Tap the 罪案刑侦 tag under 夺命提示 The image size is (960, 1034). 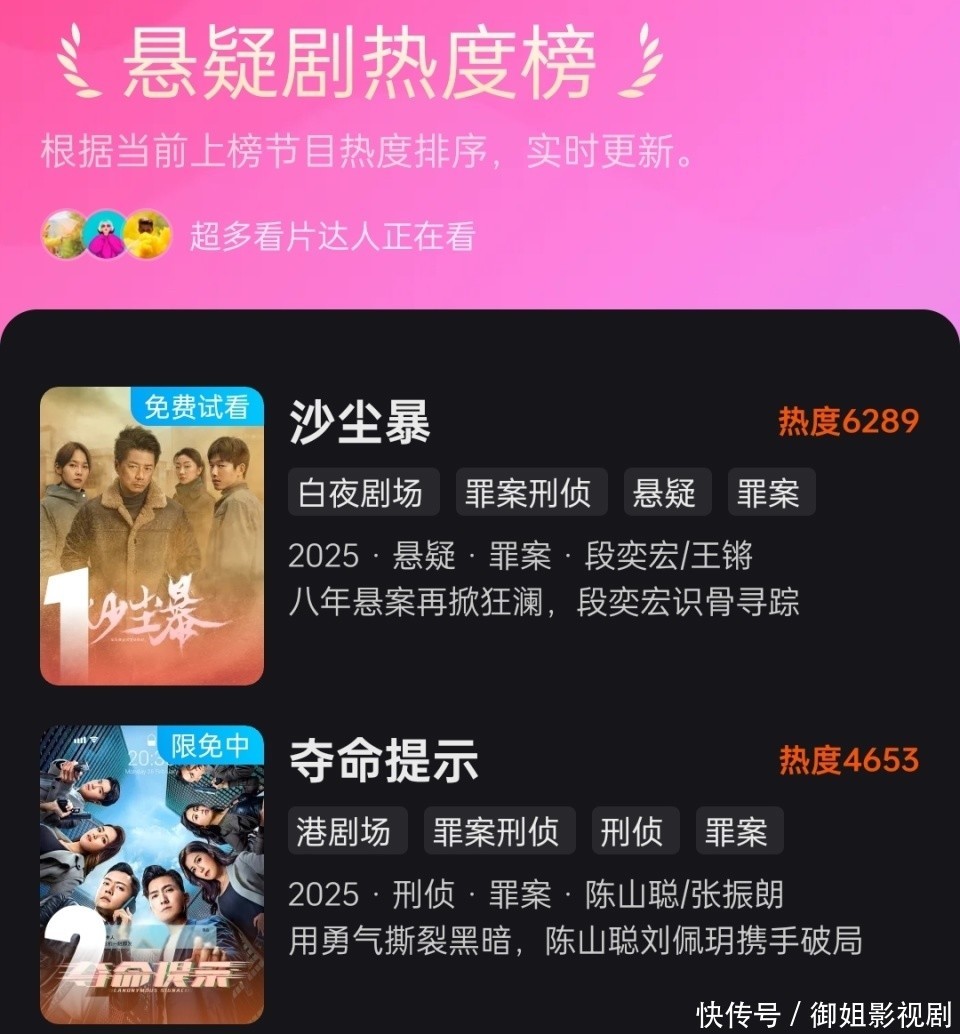pyautogui.click(x=499, y=832)
